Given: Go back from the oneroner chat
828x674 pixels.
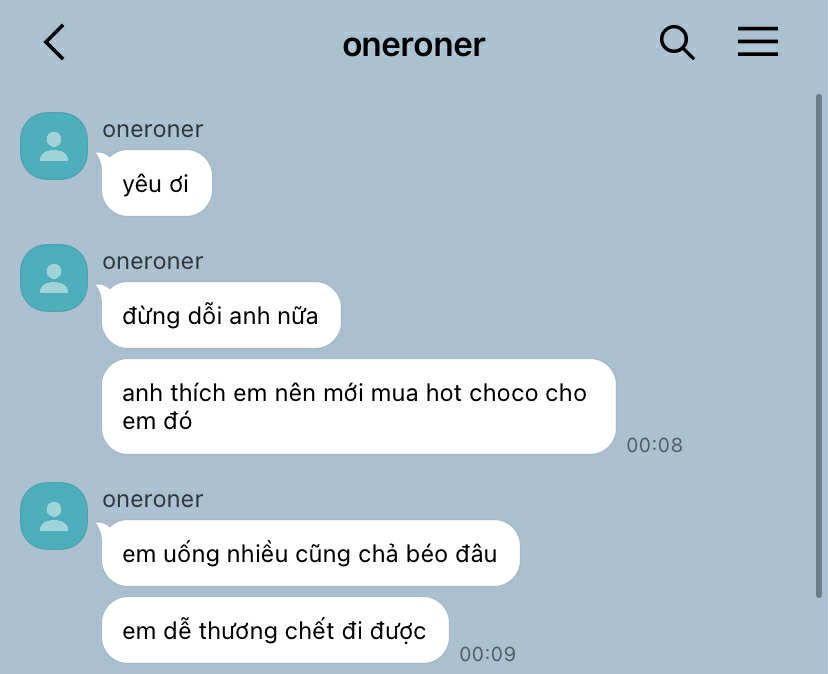Looking at the screenshot, I should coord(55,43).
